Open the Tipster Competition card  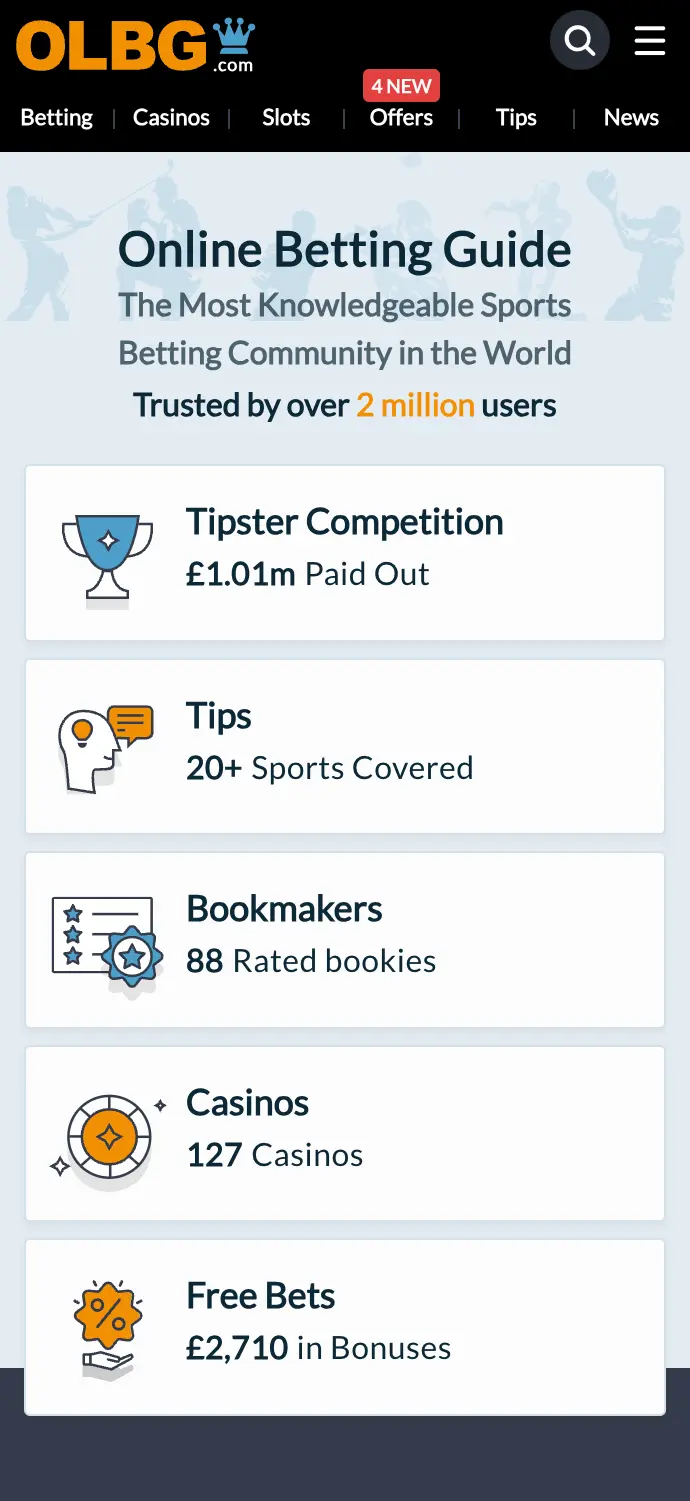(x=345, y=553)
